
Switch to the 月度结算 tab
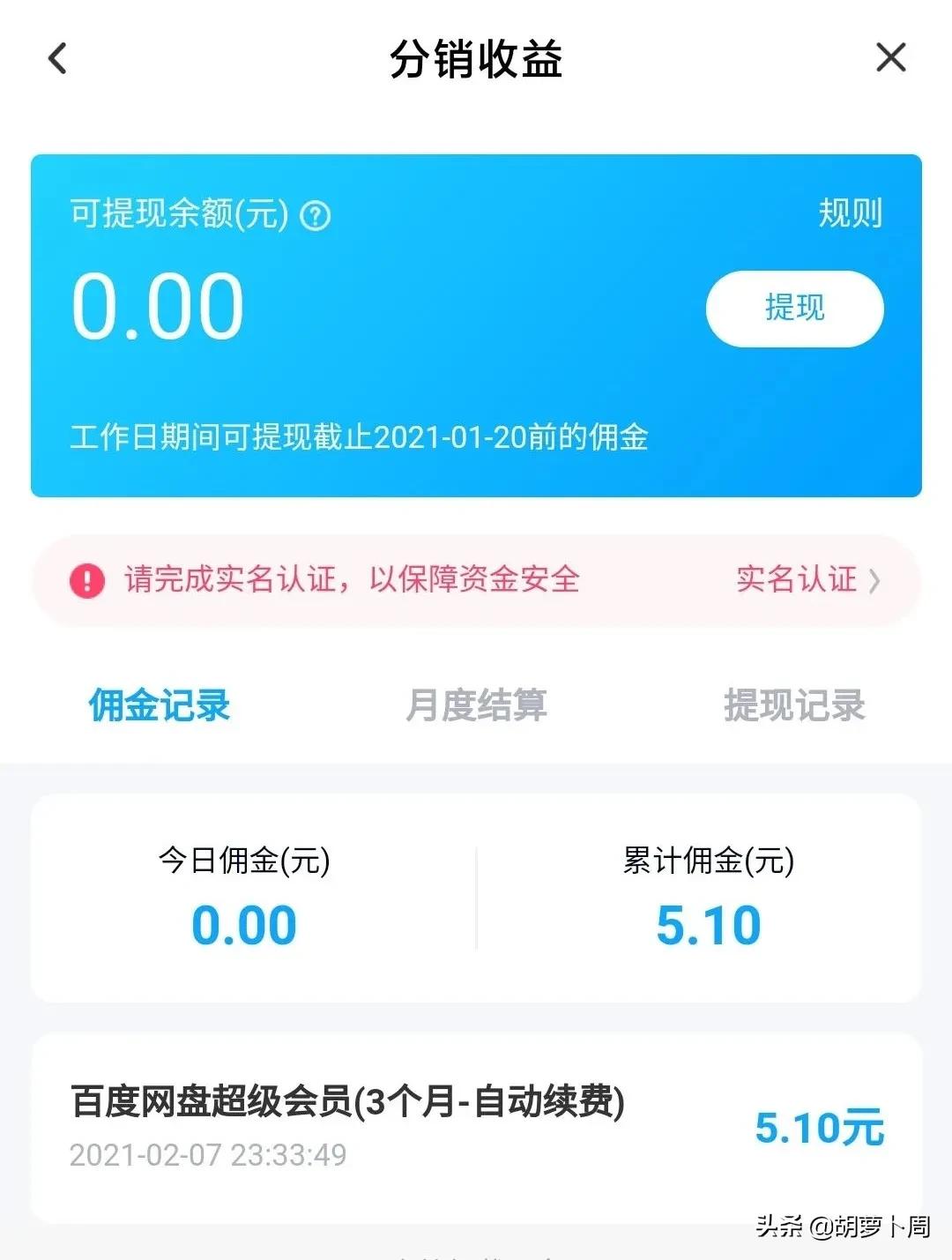(x=476, y=705)
